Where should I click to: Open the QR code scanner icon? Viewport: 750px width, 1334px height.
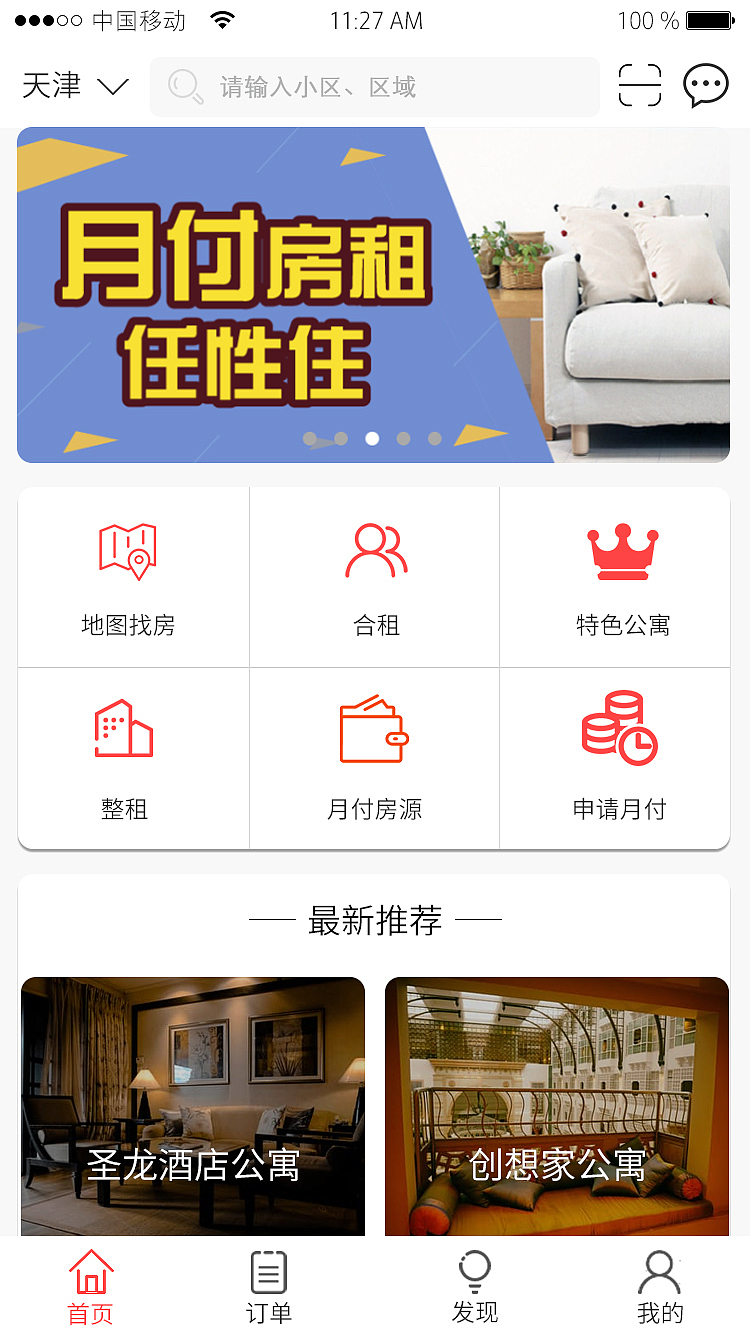[640, 86]
